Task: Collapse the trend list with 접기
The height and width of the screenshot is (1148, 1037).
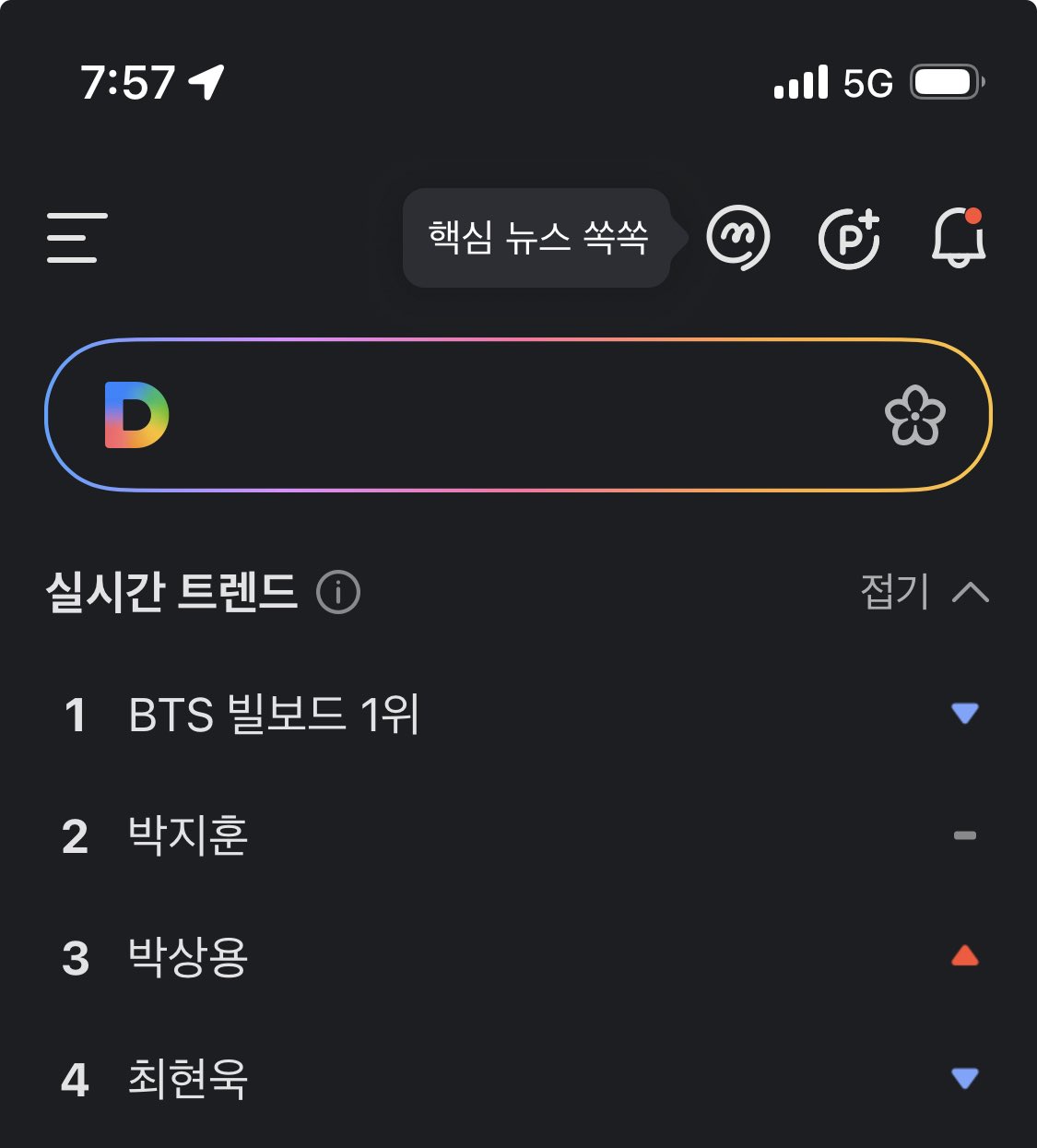Action: pos(924,592)
